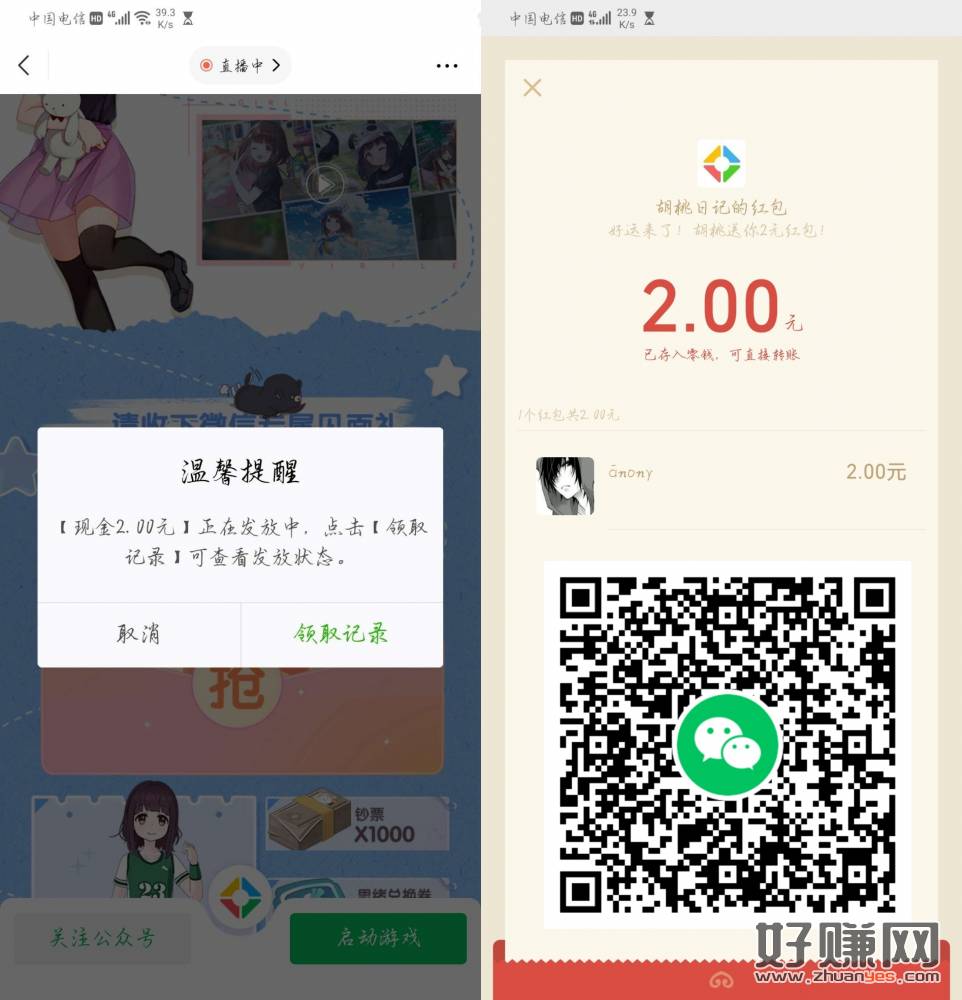Open 领取记录 to check payout status
This screenshot has width=962, height=1000.
pos(341,634)
